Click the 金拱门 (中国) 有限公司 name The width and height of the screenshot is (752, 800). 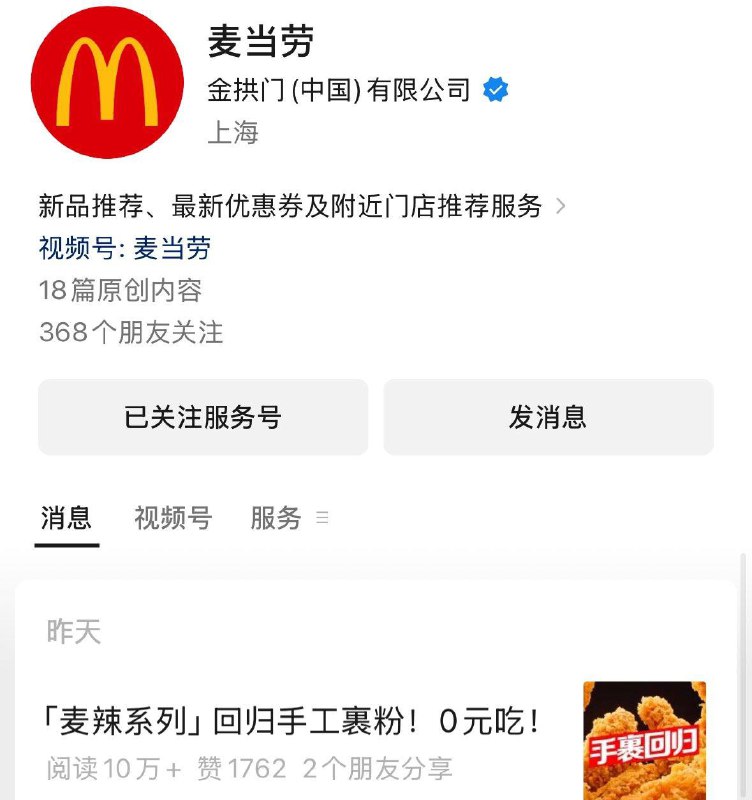[x=340, y=90]
